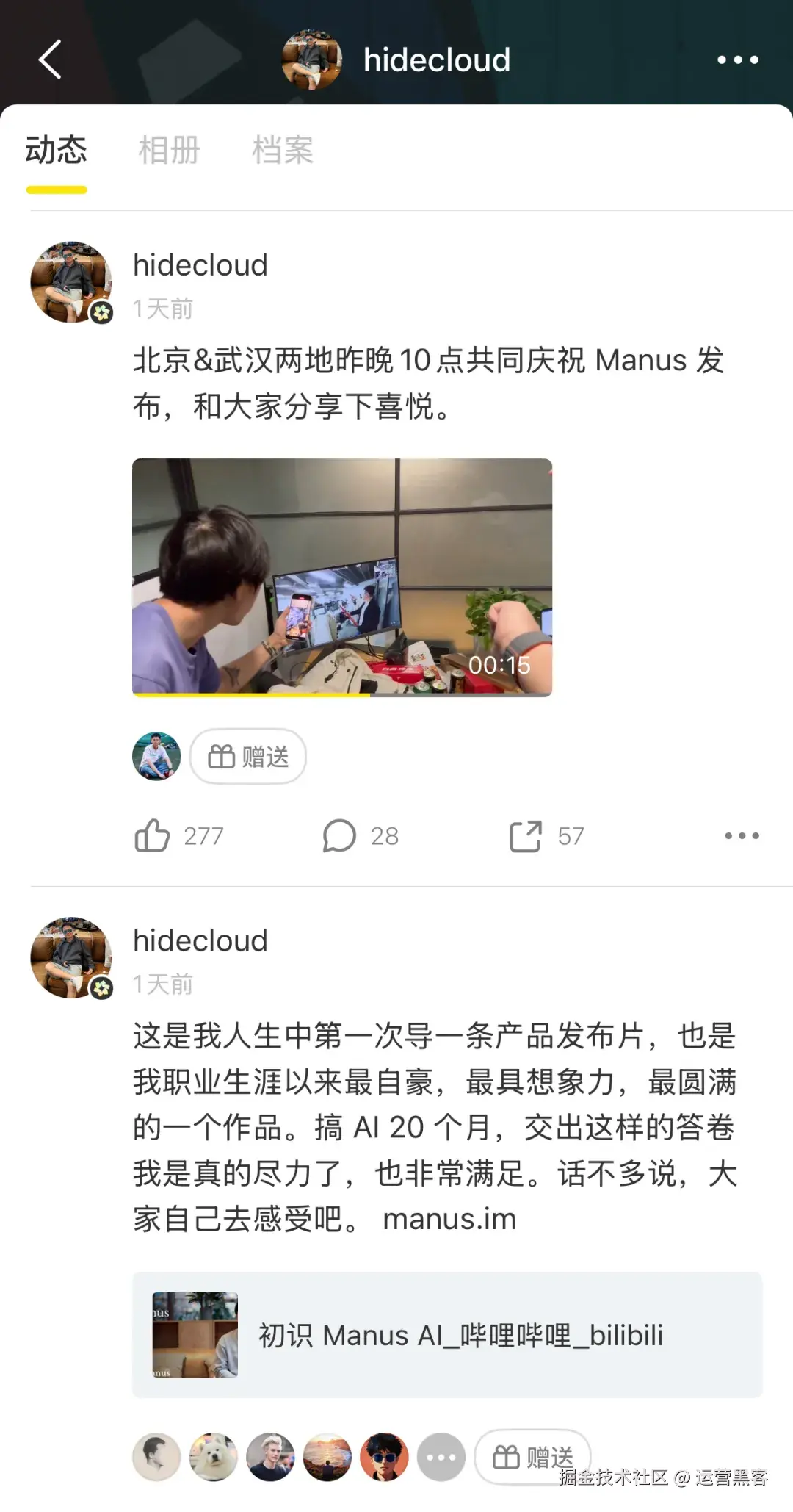Screen dimensions: 793x1512
Task: Open the profile options ellipsis at top right
Action: 739,60
